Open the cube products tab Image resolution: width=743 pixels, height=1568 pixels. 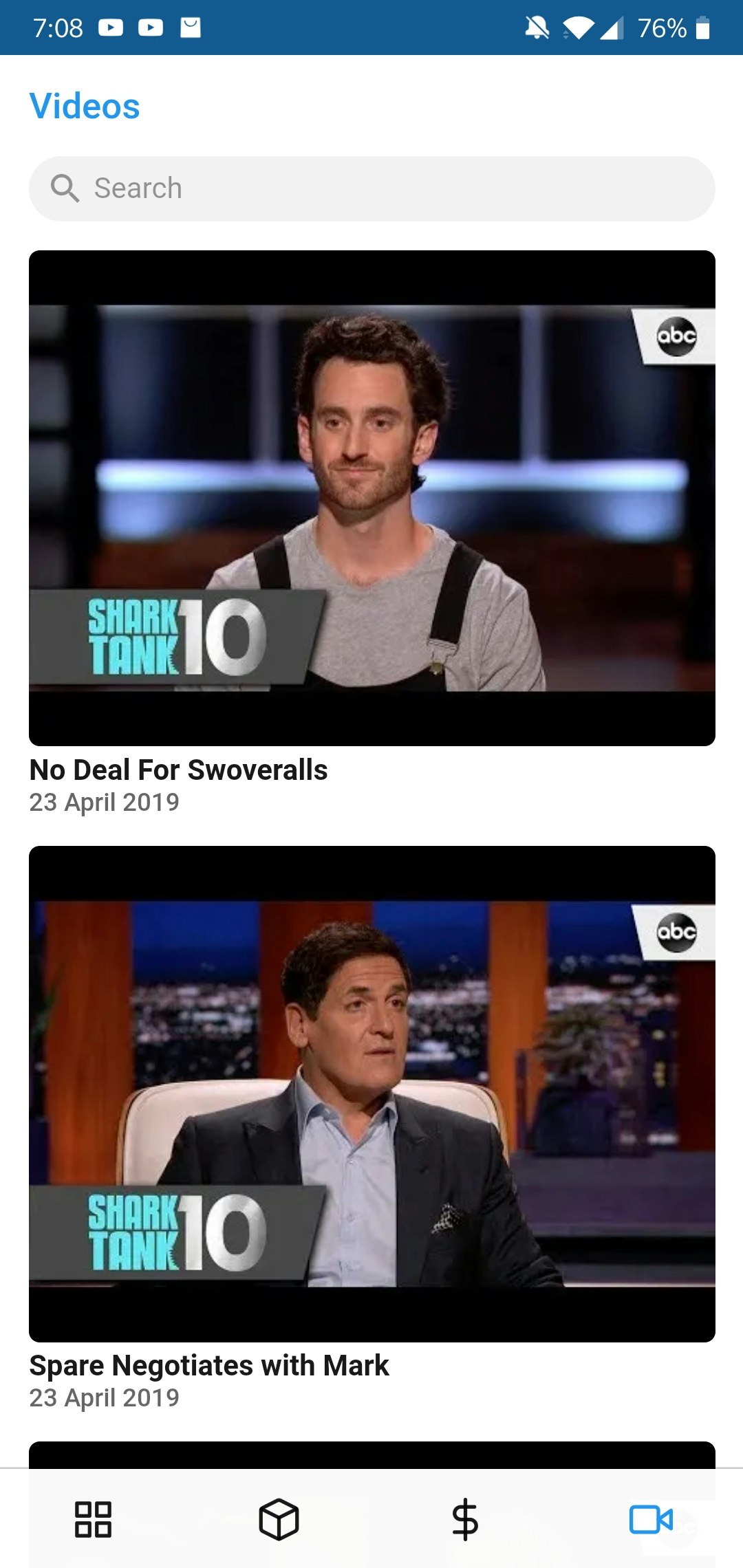coord(279,1519)
